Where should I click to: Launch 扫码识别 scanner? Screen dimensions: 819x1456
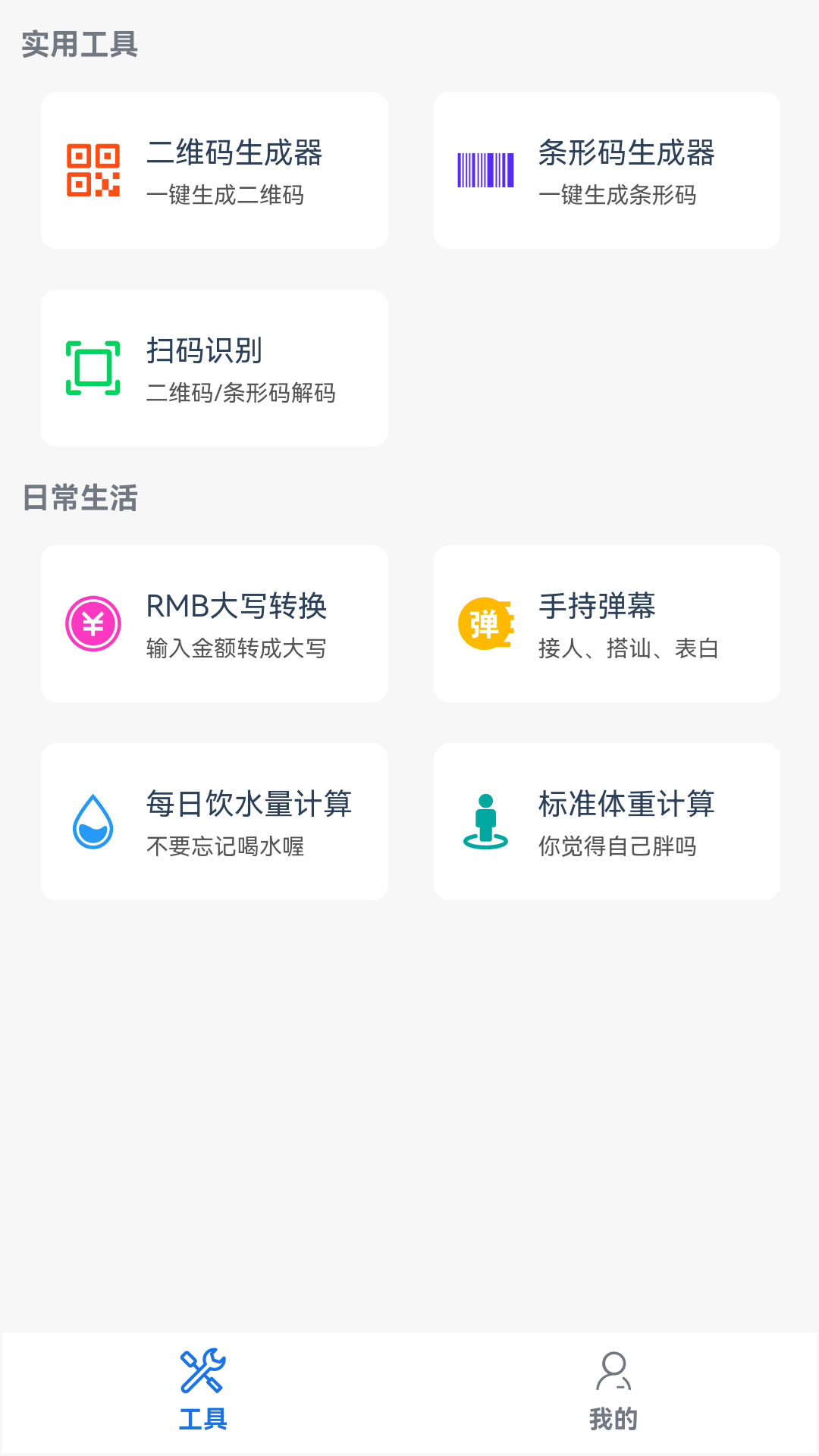pos(215,369)
